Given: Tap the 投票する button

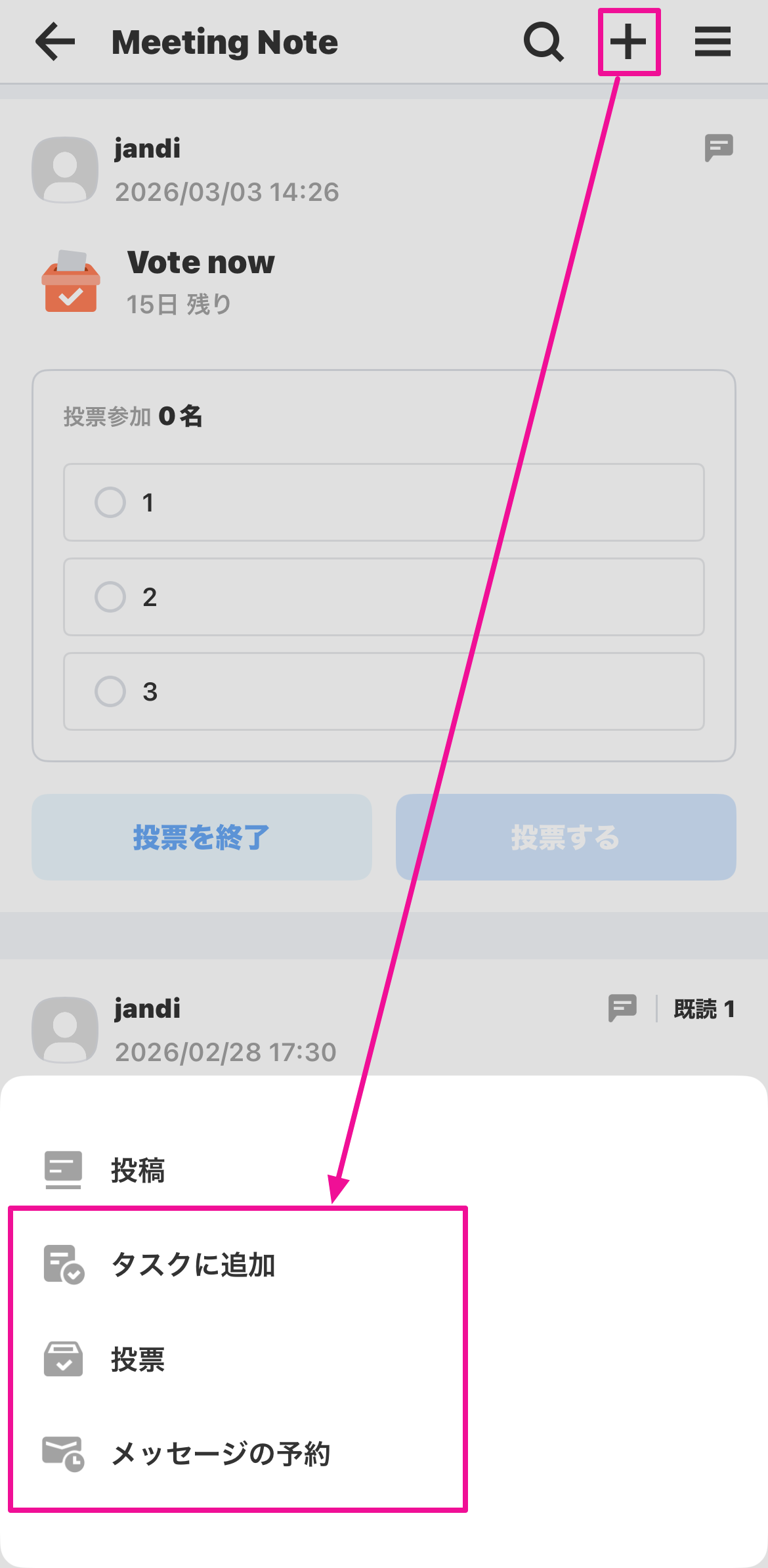Looking at the screenshot, I should [x=566, y=837].
